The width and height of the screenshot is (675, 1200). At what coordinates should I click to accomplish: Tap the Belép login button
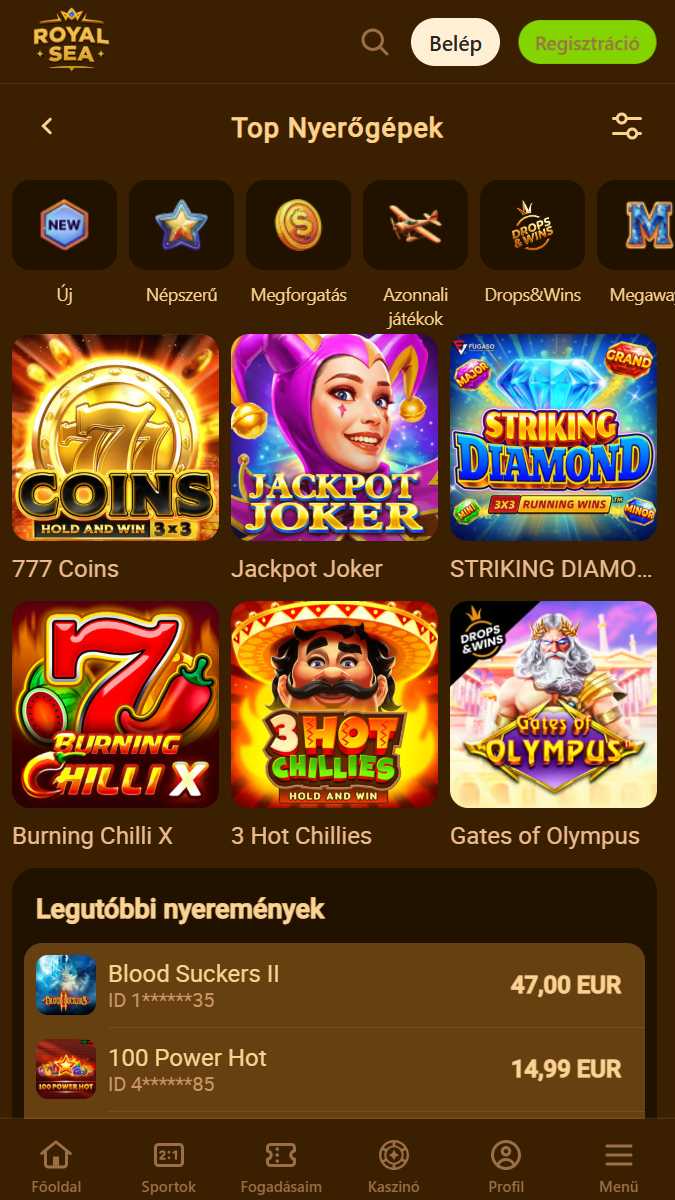(x=455, y=42)
